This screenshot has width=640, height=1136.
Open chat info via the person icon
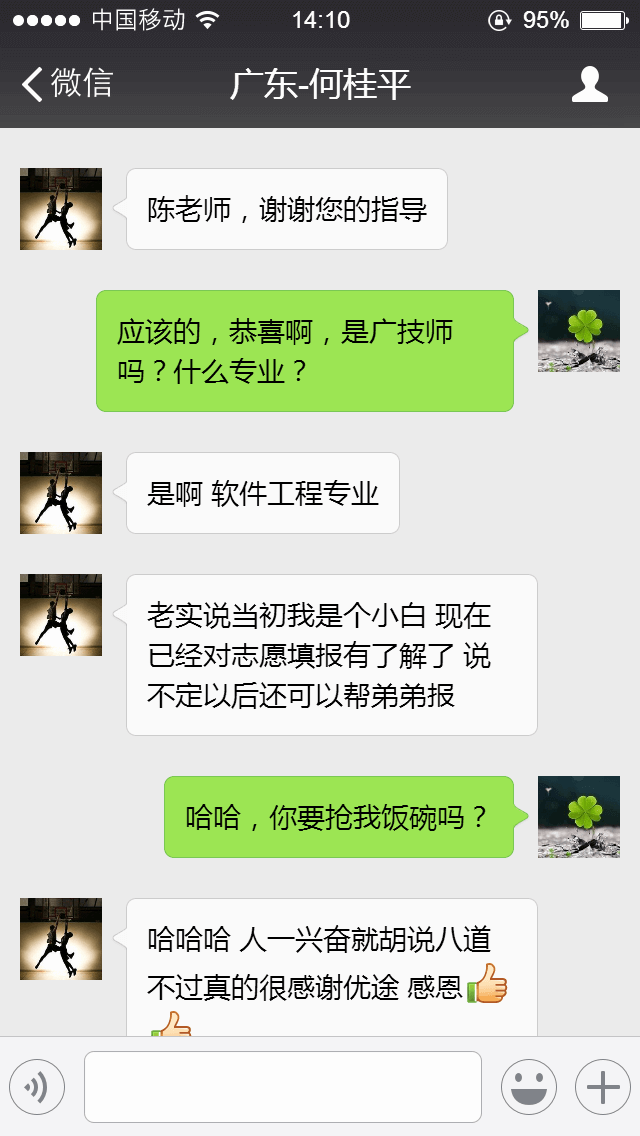tap(589, 84)
